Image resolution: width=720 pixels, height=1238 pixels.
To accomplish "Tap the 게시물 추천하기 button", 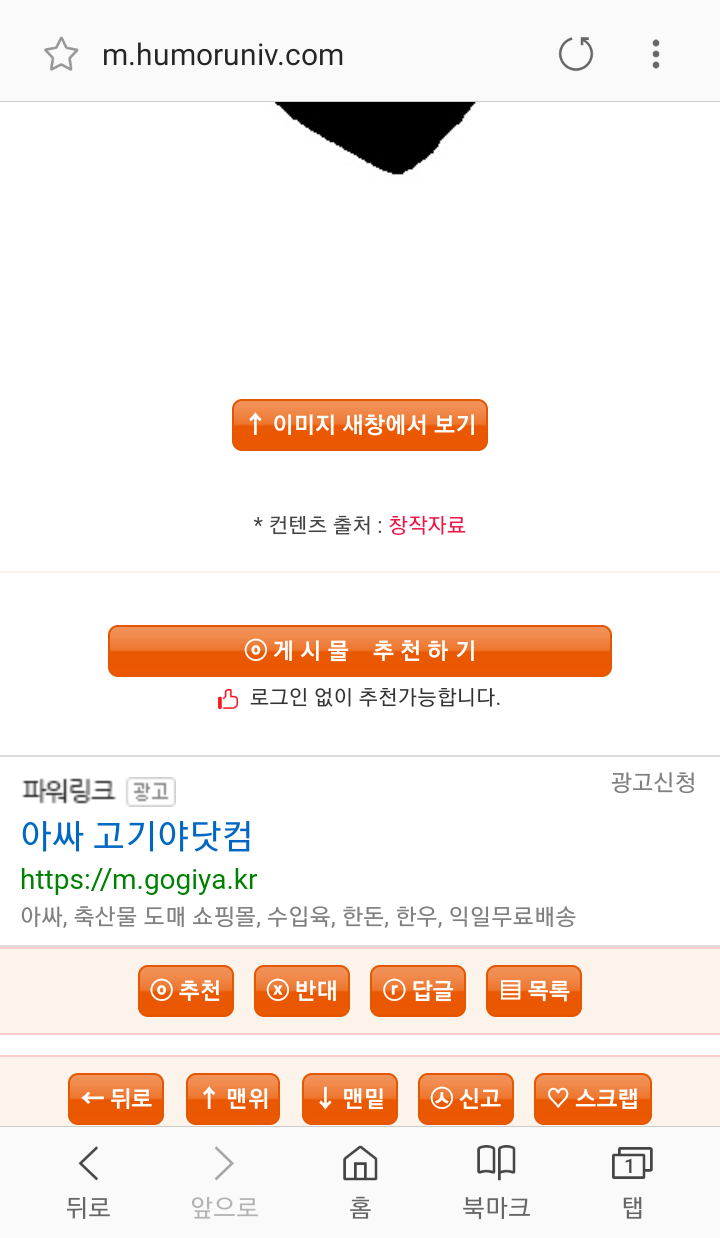I will 360,651.
